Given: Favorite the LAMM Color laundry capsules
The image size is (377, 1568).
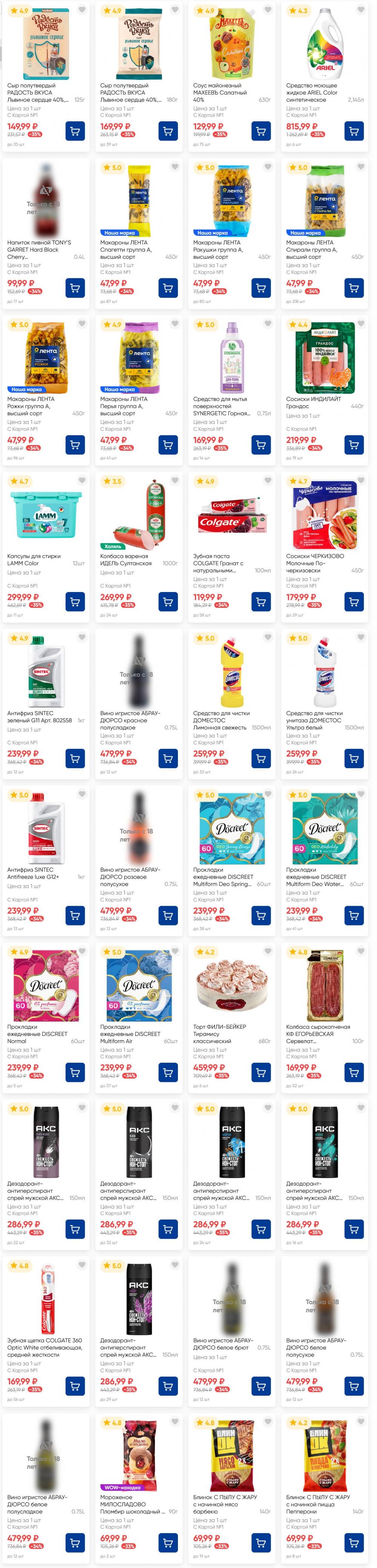Looking at the screenshot, I should tap(81, 480).
